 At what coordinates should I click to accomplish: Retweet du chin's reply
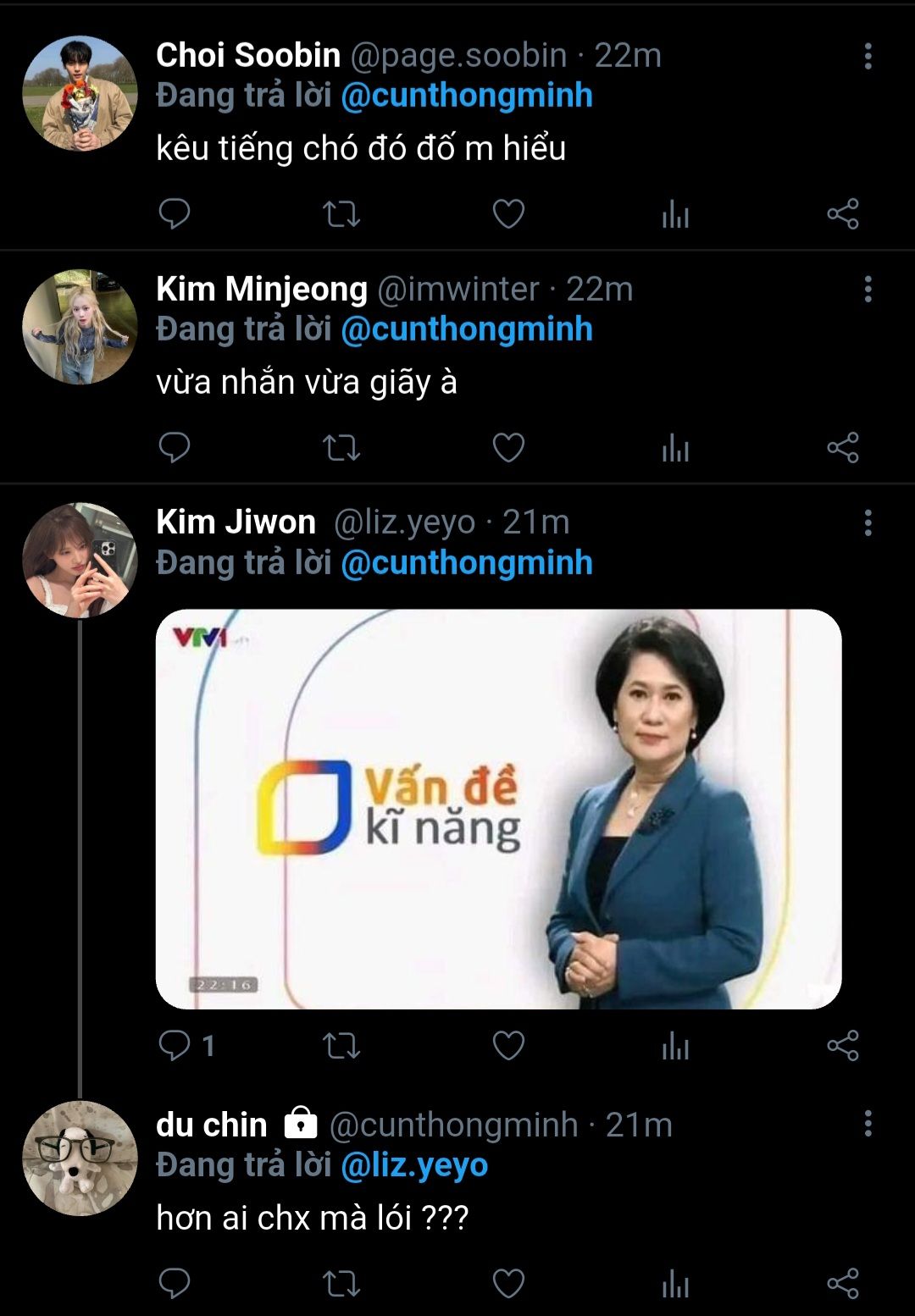tap(341, 1284)
